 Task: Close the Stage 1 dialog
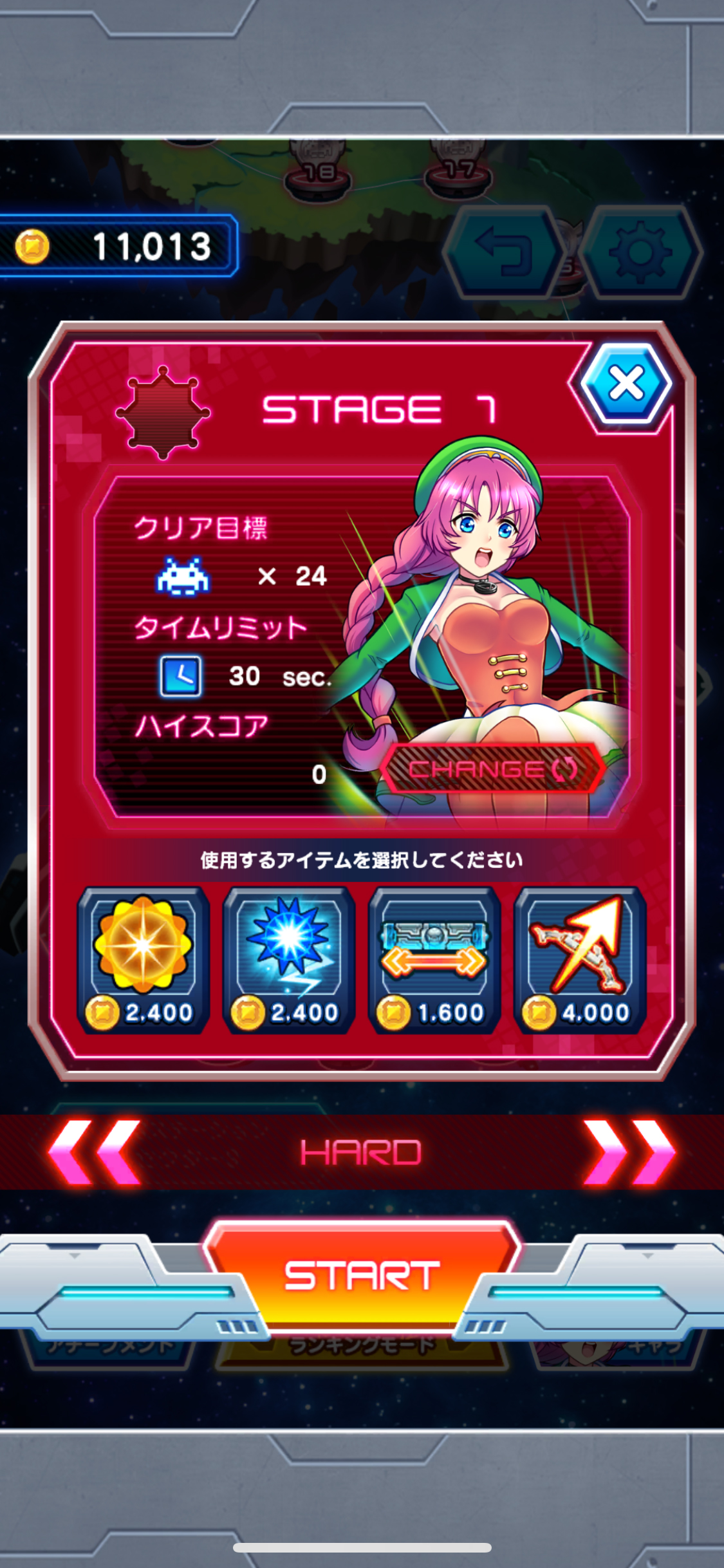626,384
